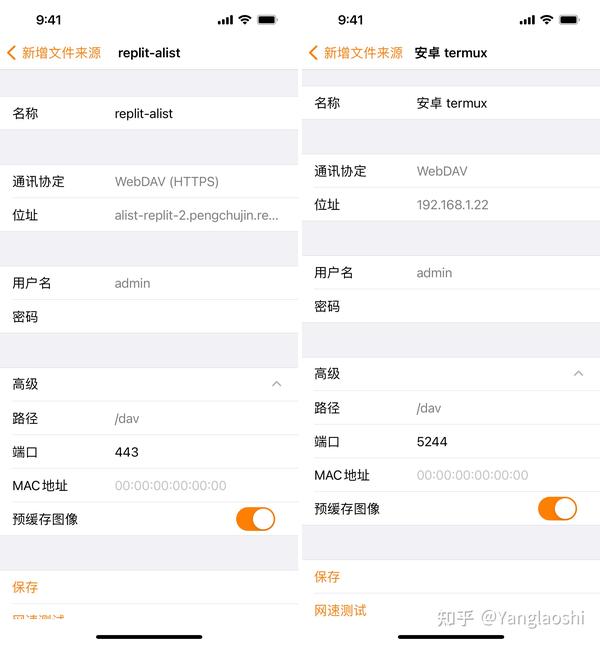Collapse the 高级 section on 安卓 termux
The width and height of the screenshot is (600, 645).
click(x=578, y=374)
